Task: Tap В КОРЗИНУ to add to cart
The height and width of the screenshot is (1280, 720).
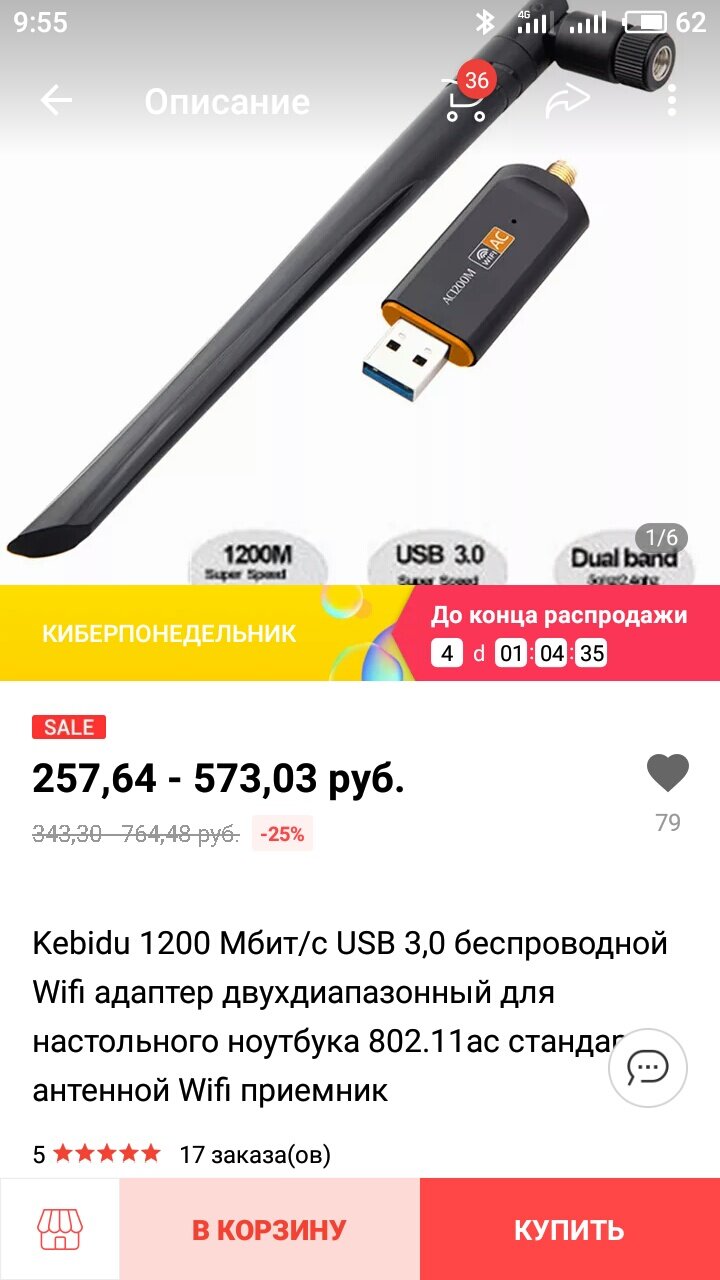Action: (x=269, y=1229)
